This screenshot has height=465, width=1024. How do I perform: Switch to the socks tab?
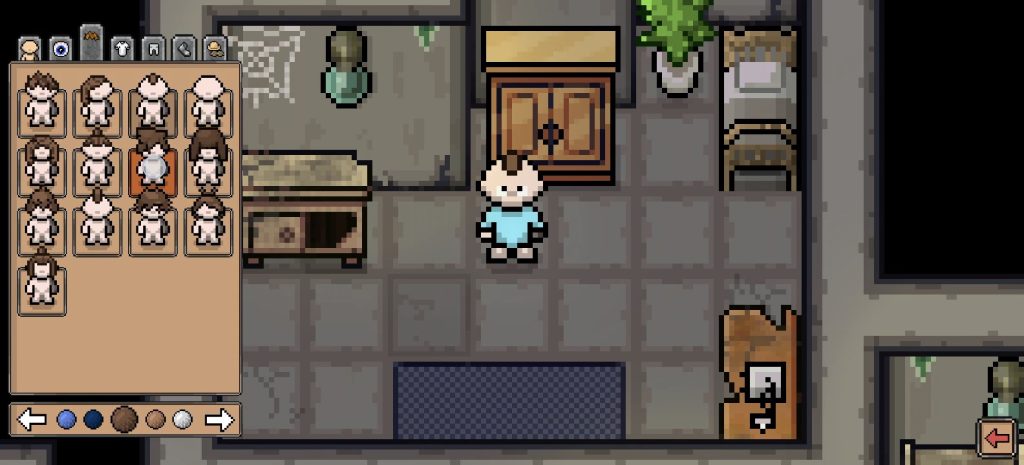click(184, 48)
